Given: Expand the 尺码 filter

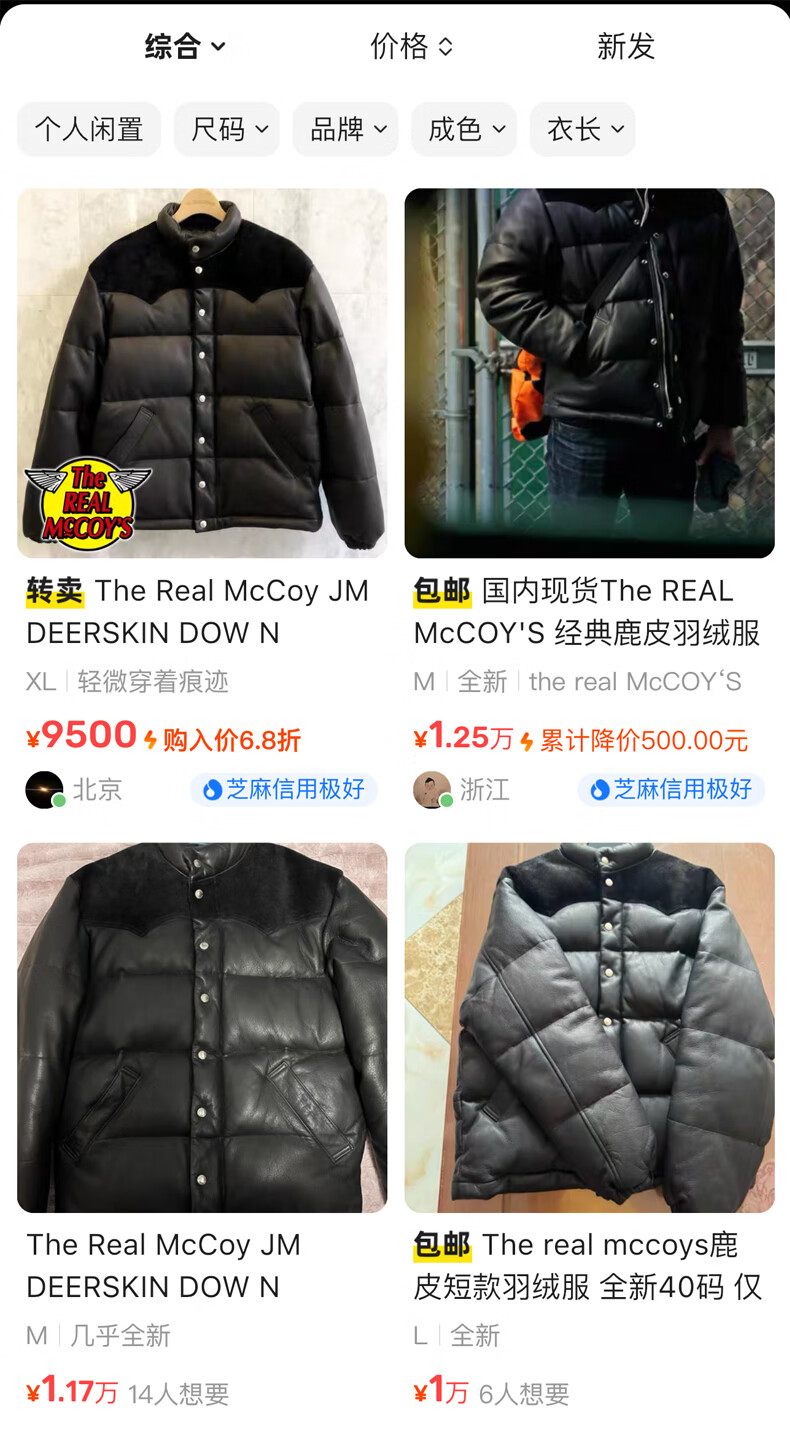Looking at the screenshot, I should (227, 129).
